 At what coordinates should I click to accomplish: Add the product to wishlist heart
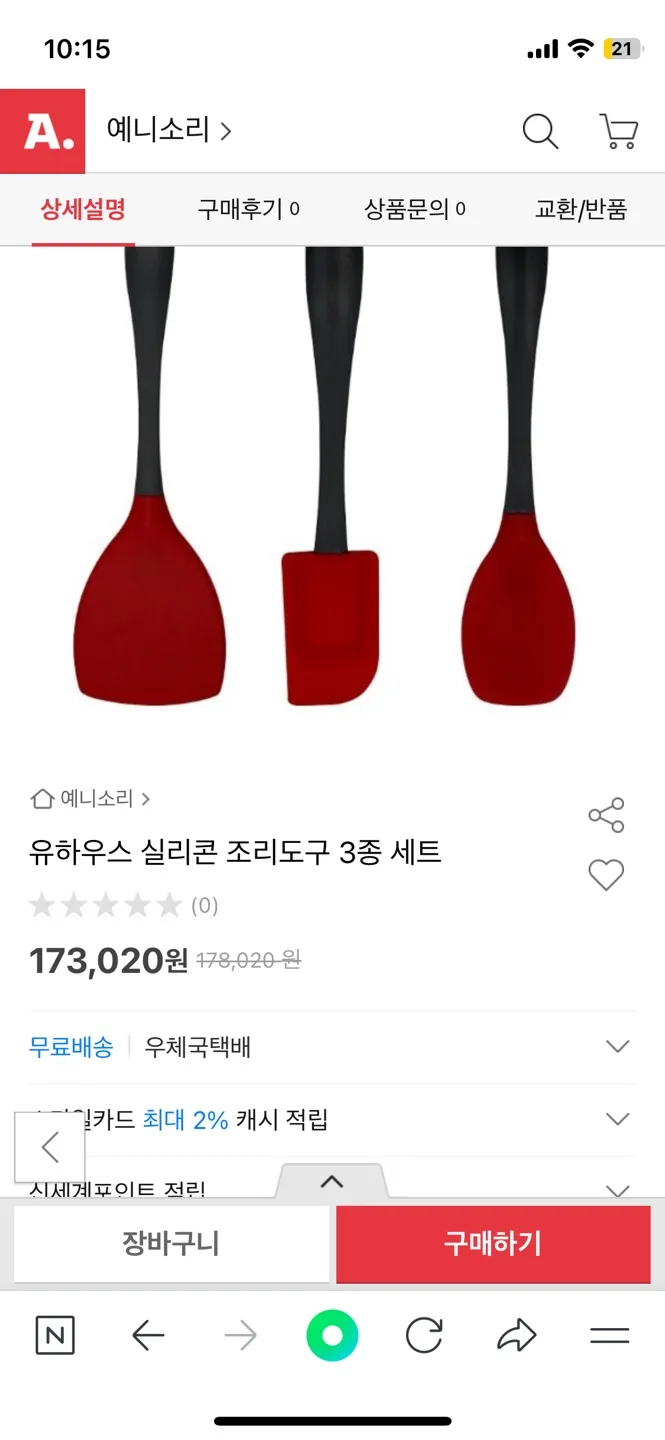[606, 875]
